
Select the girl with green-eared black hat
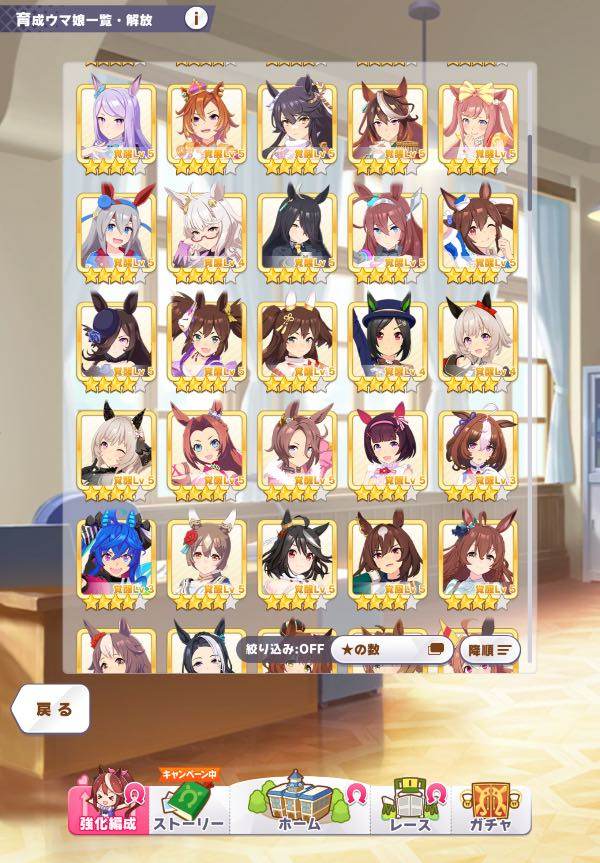[x=387, y=341]
